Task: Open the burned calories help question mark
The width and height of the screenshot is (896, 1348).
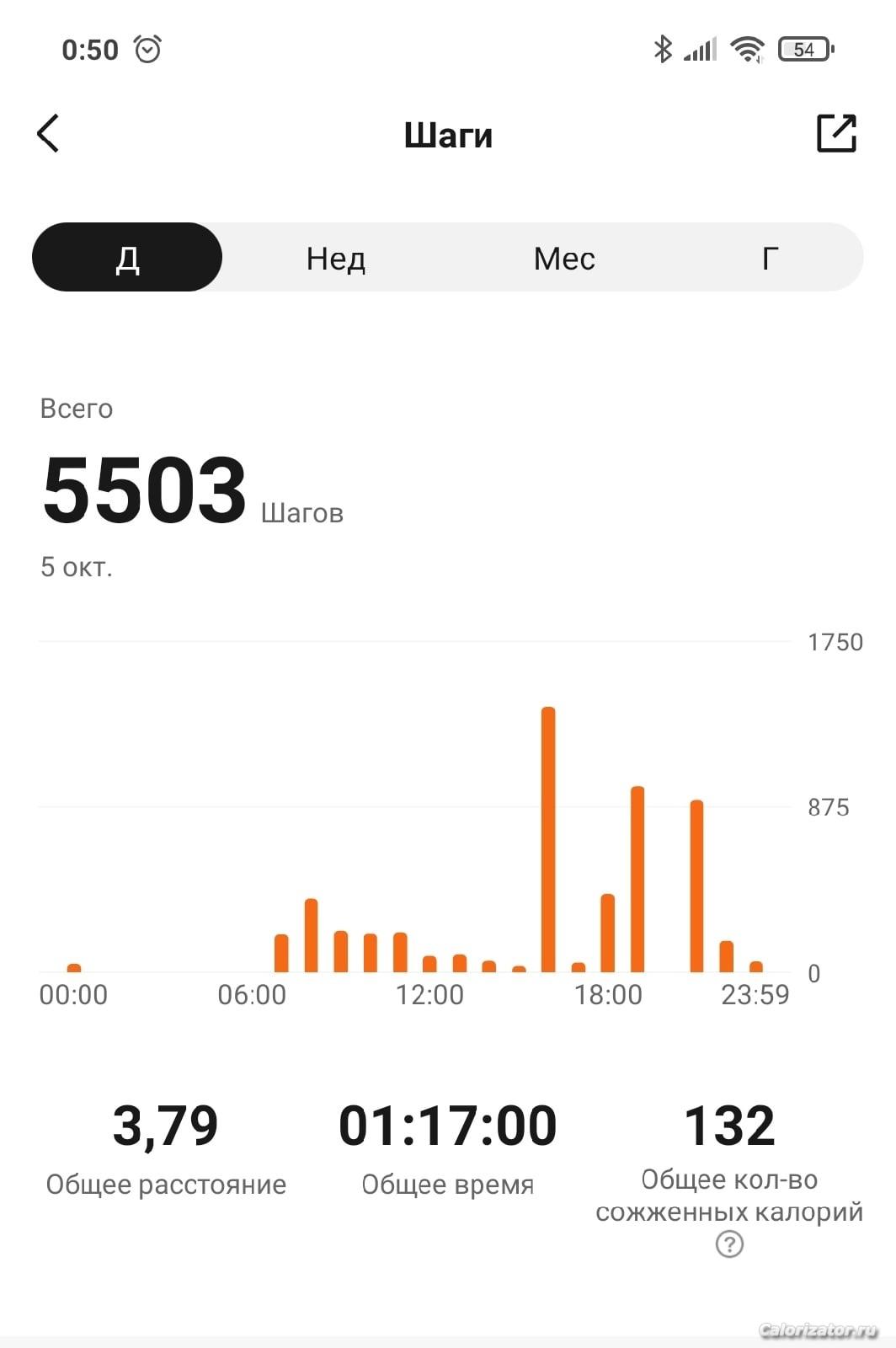Action: [x=729, y=1244]
